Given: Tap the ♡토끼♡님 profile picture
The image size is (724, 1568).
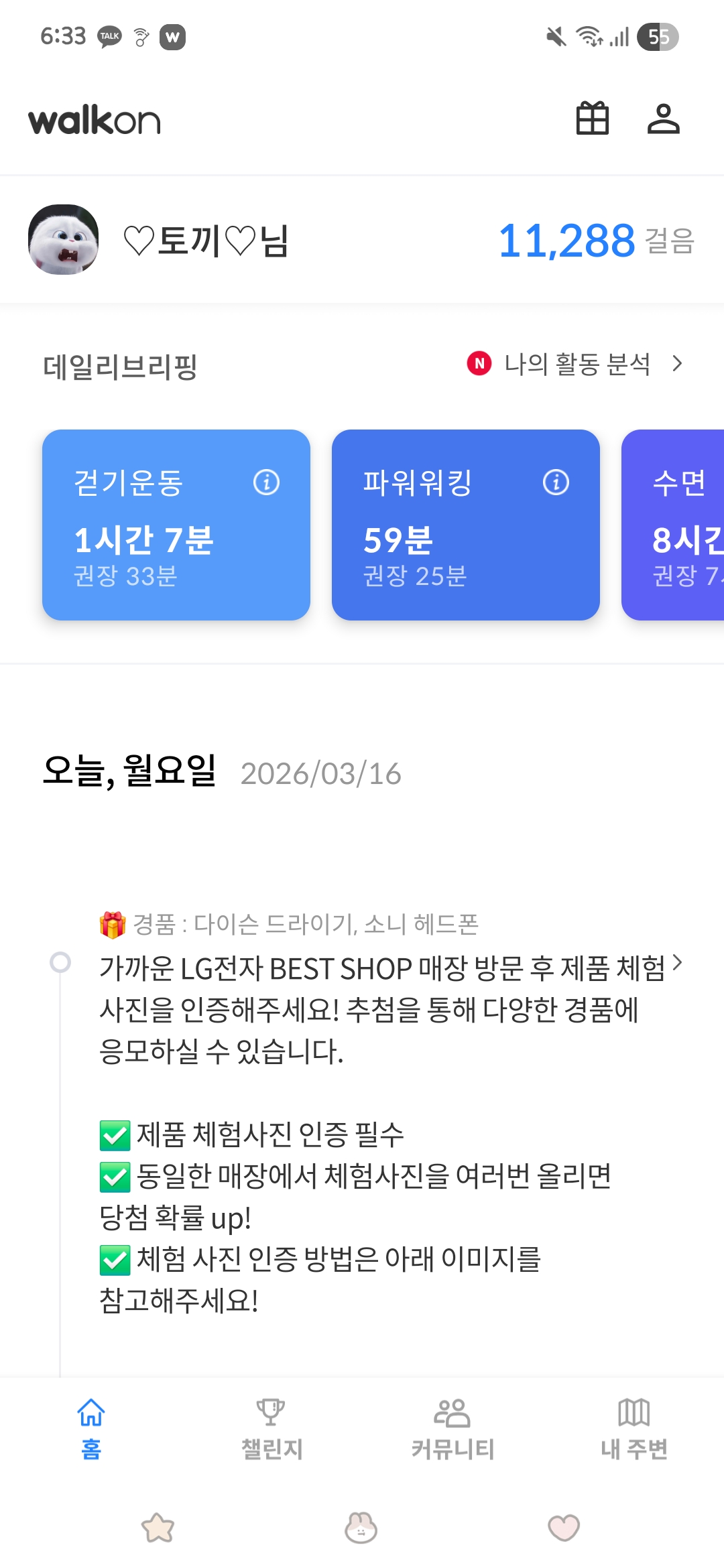Looking at the screenshot, I should click(x=64, y=240).
